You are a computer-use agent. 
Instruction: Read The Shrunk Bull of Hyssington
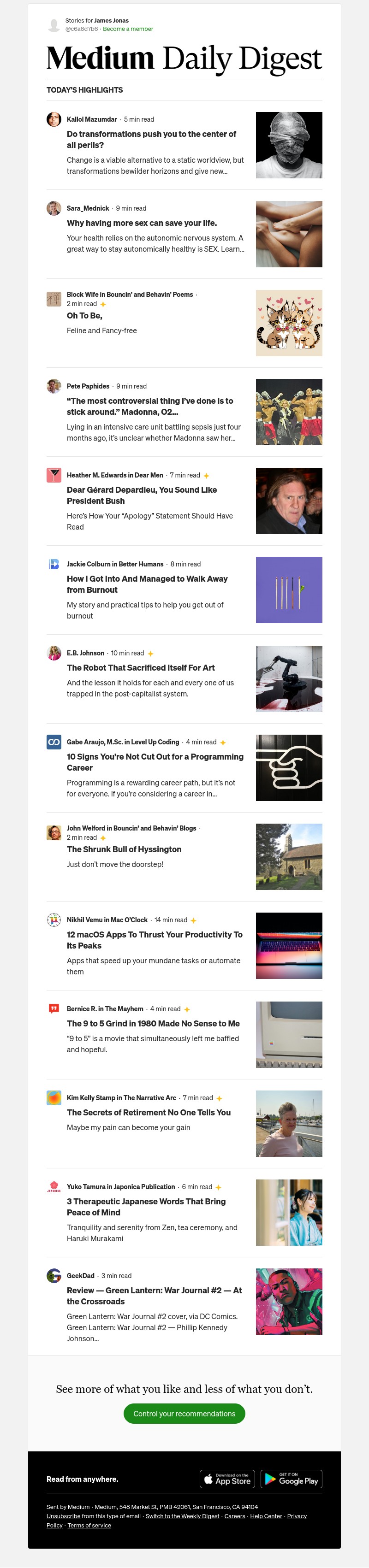pyautogui.click(x=124, y=849)
